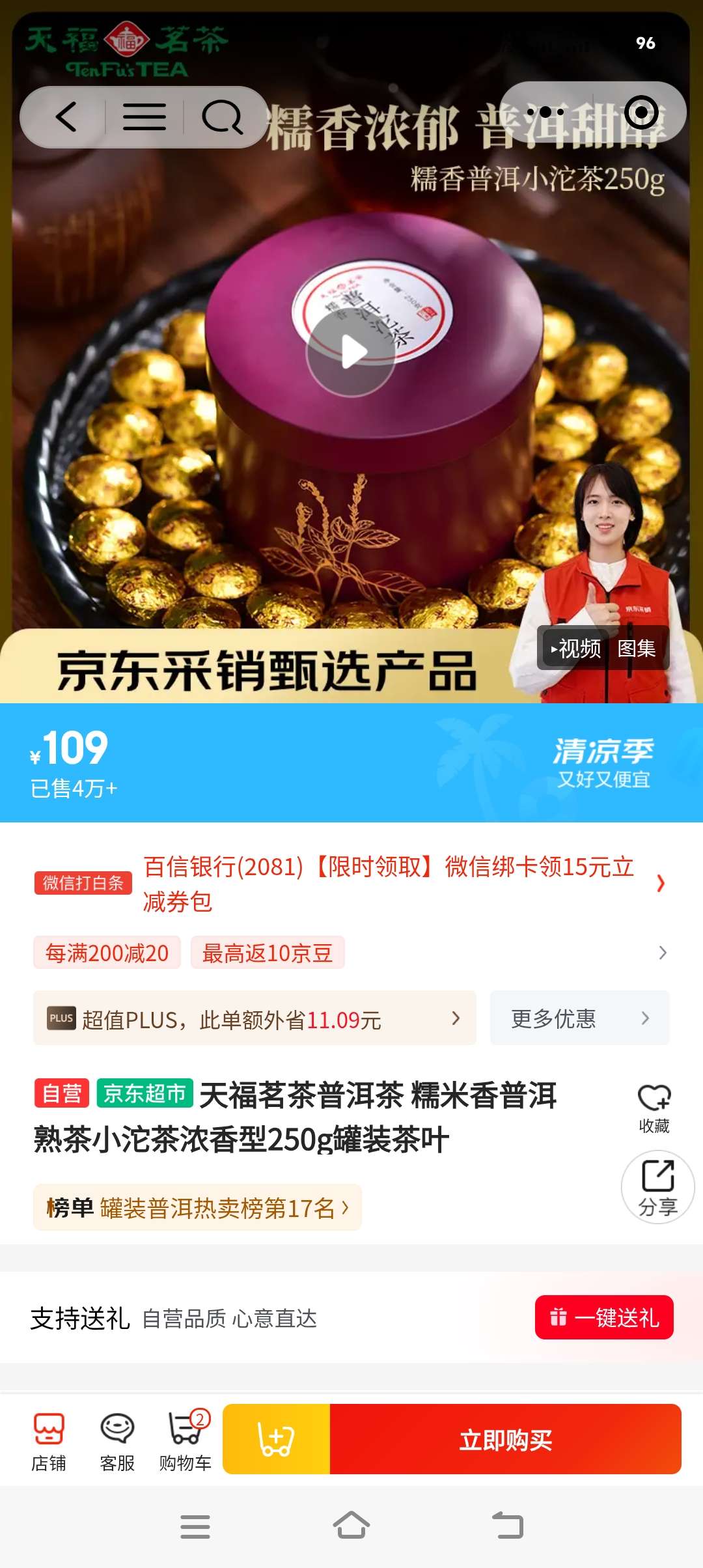Add product to favorites with 收藏
The width and height of the screenshot is (703, 1568).
coord(654,1109)
